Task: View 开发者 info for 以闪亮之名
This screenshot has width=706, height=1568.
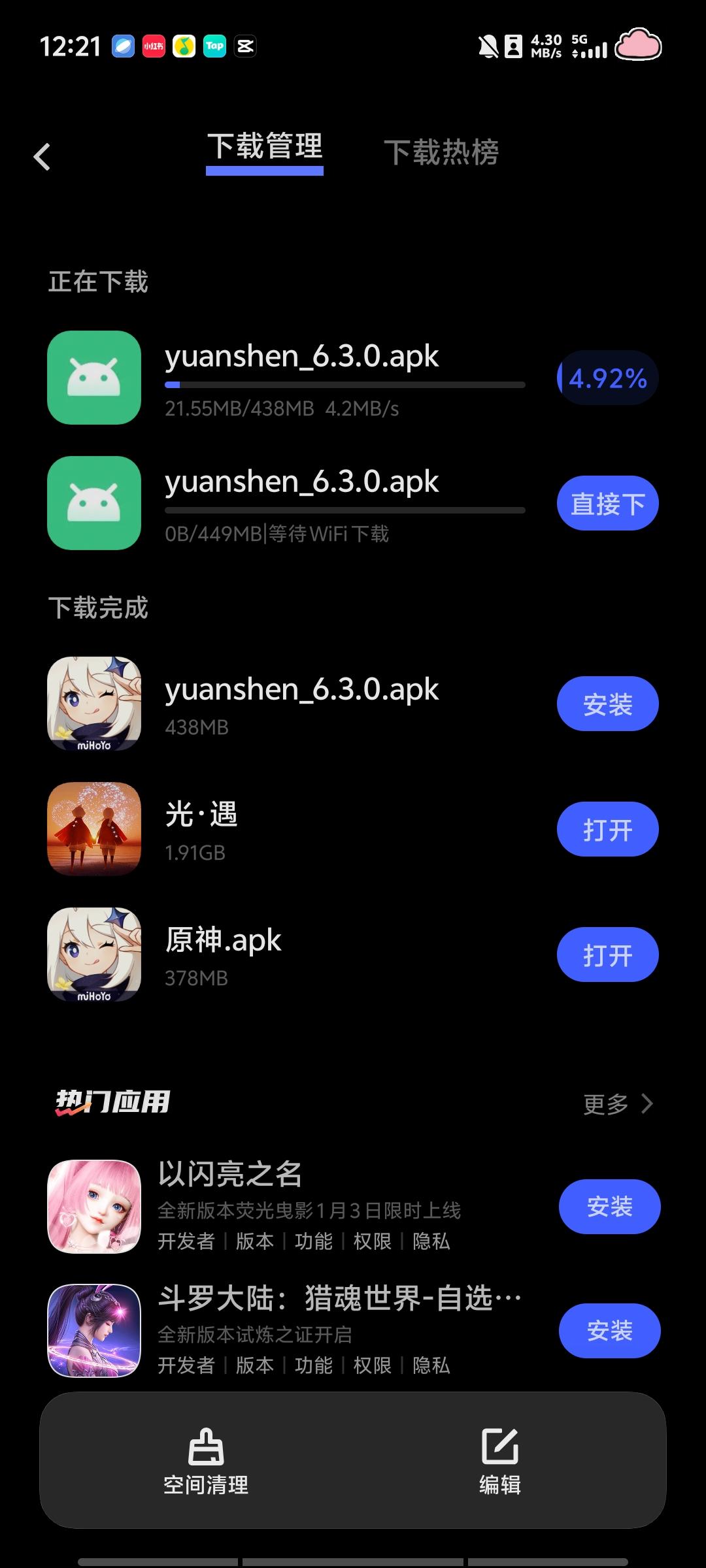Action: click(x=186, y=1241)
